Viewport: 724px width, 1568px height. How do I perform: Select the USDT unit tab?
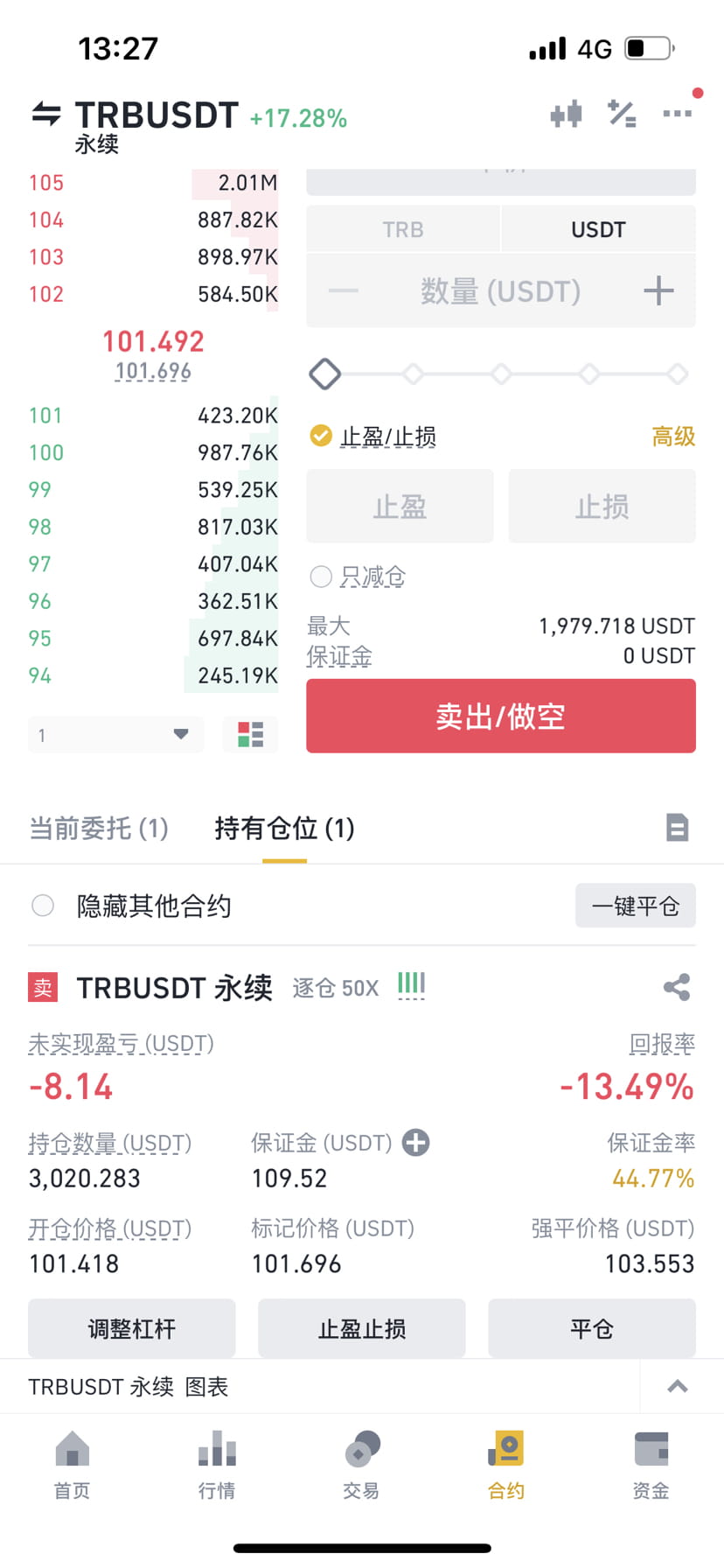click(597, 228)
